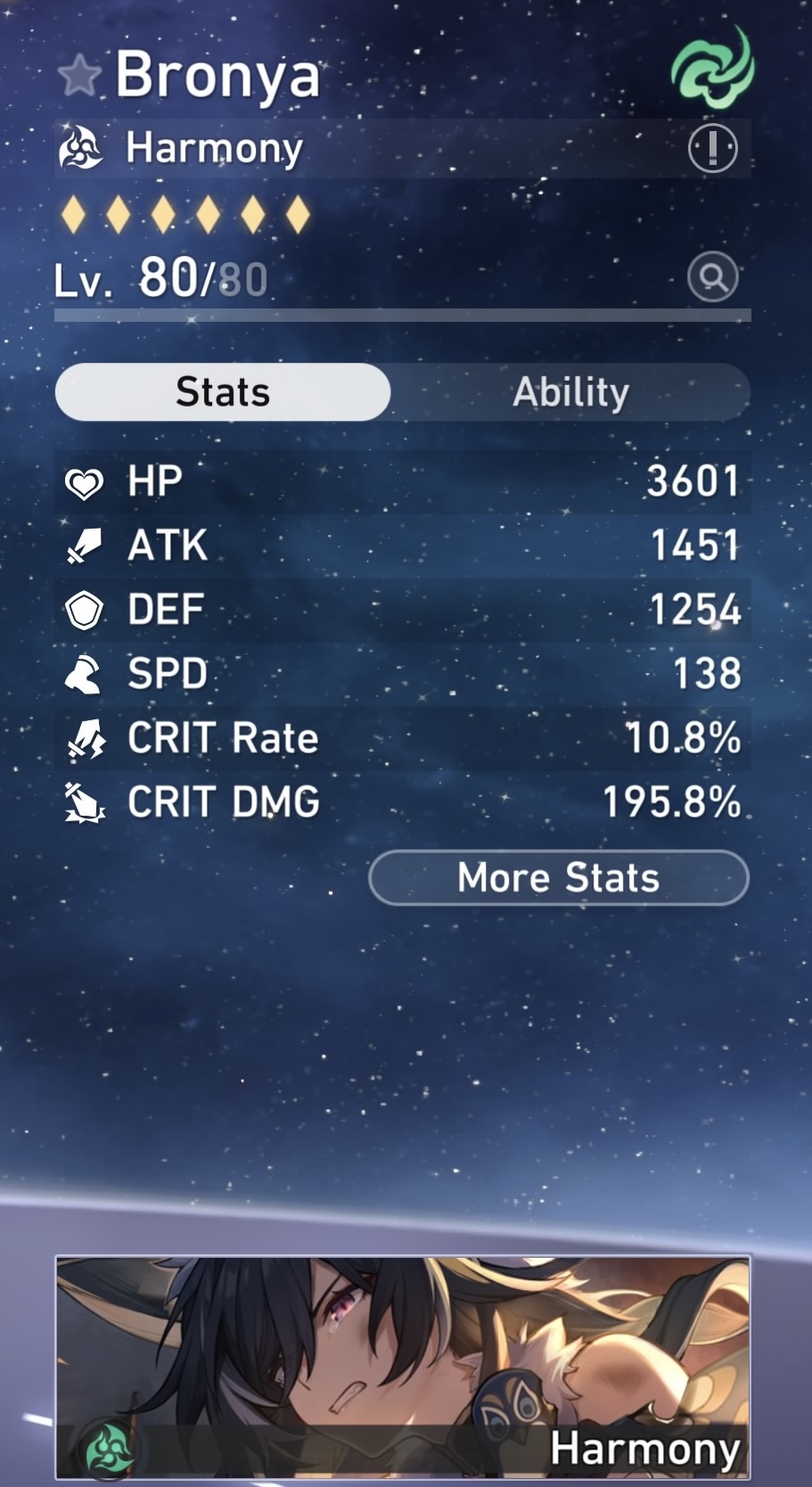The height and width of the screenshot is (1487, 812).
Task: Open the Harmony light cone card
Action: (x=403, y=1367)
